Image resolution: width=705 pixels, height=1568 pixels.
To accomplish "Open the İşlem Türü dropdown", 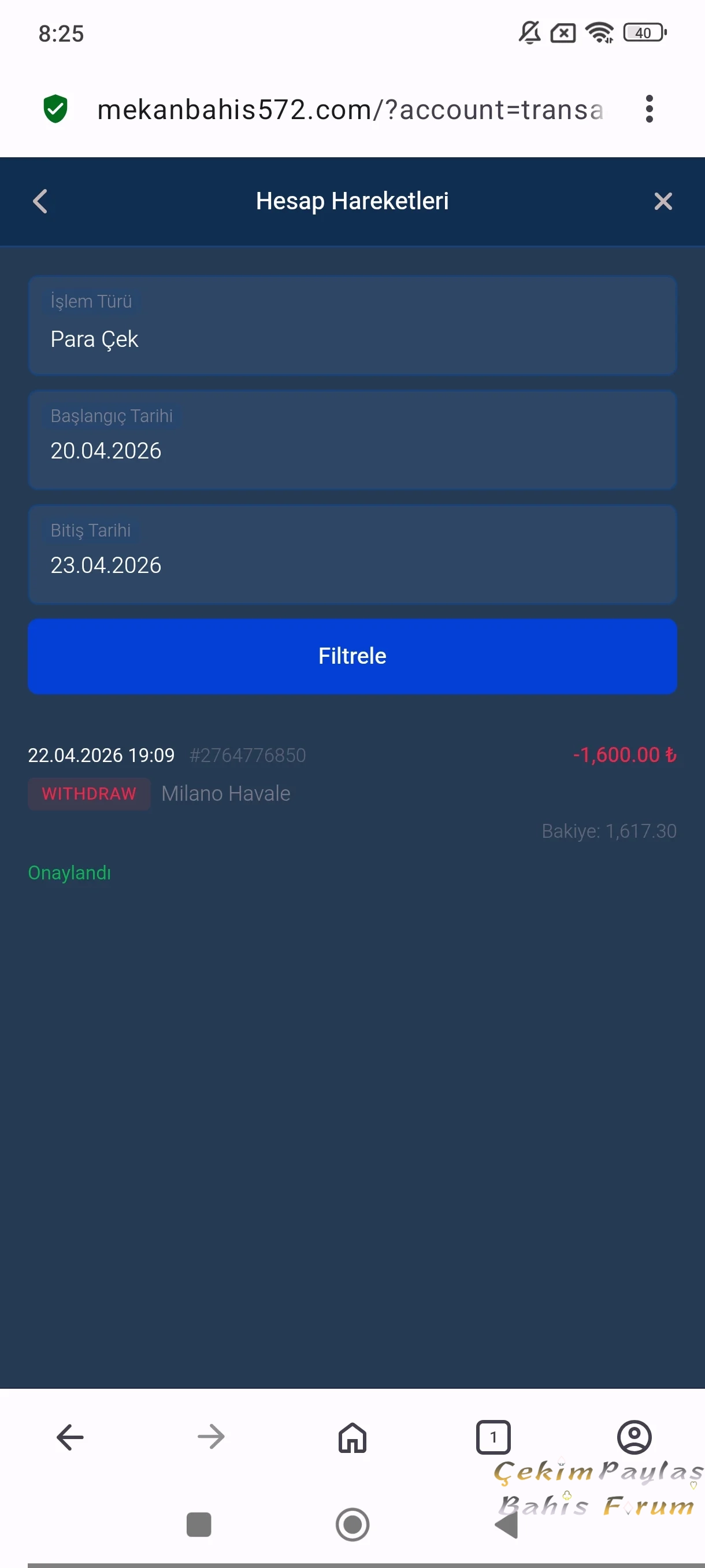I will [x=352, y=326].
